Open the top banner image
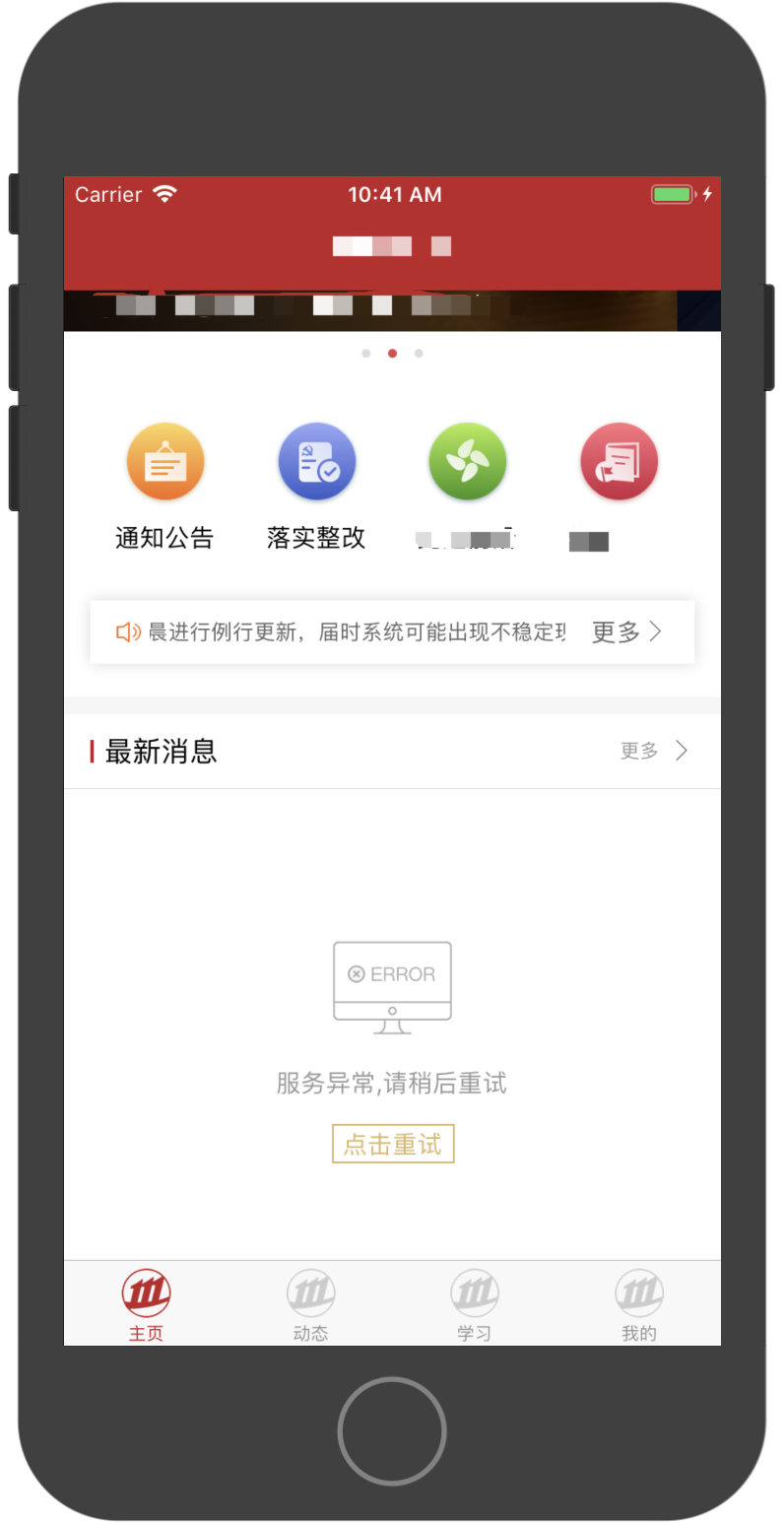 pyautogui.click(x=392, y=309)
